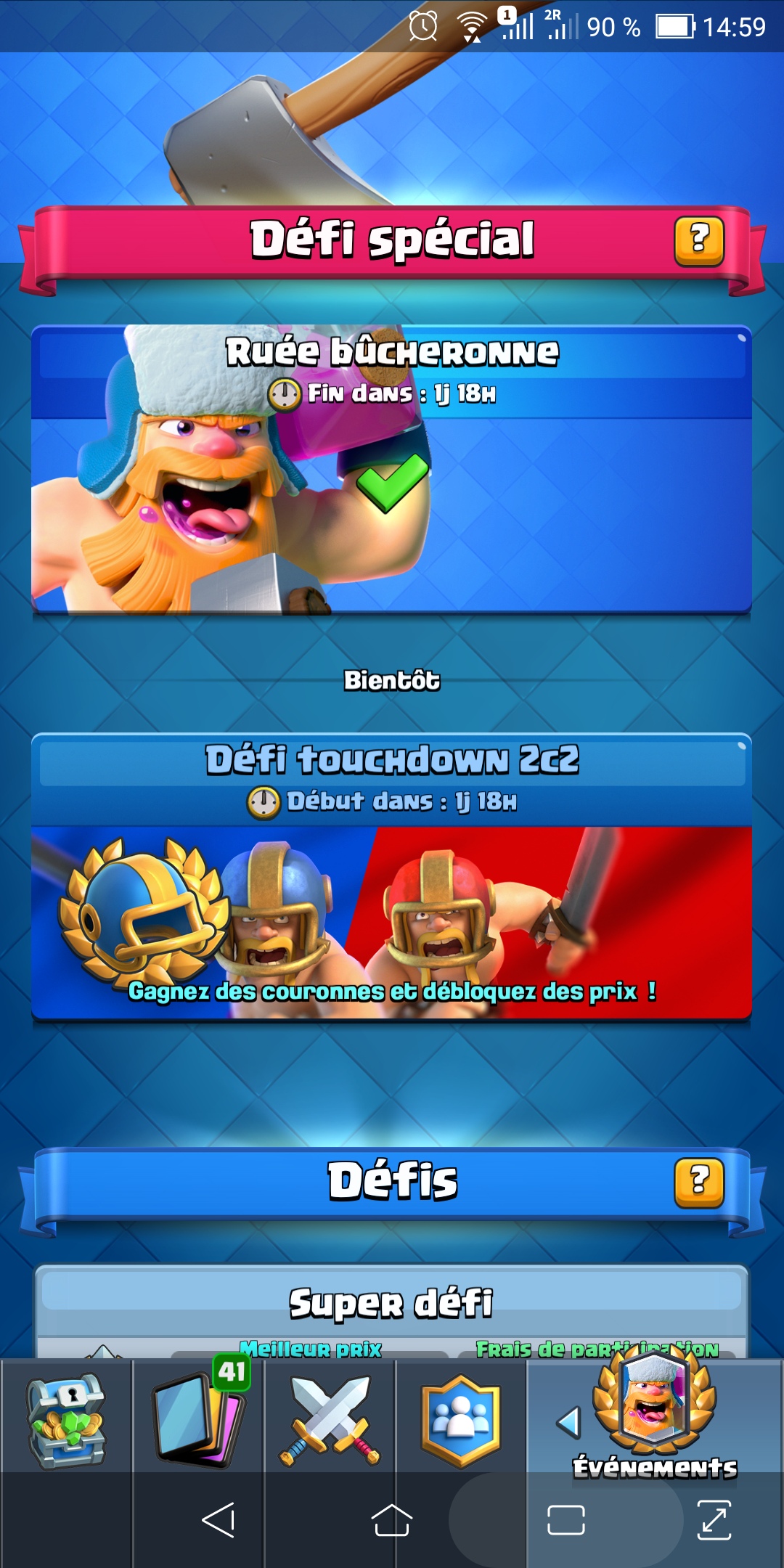Image resolution: width=784 pixels, height=1568 pixels.
Task: Open the recent apps overview
Action: pos(566,1520)
